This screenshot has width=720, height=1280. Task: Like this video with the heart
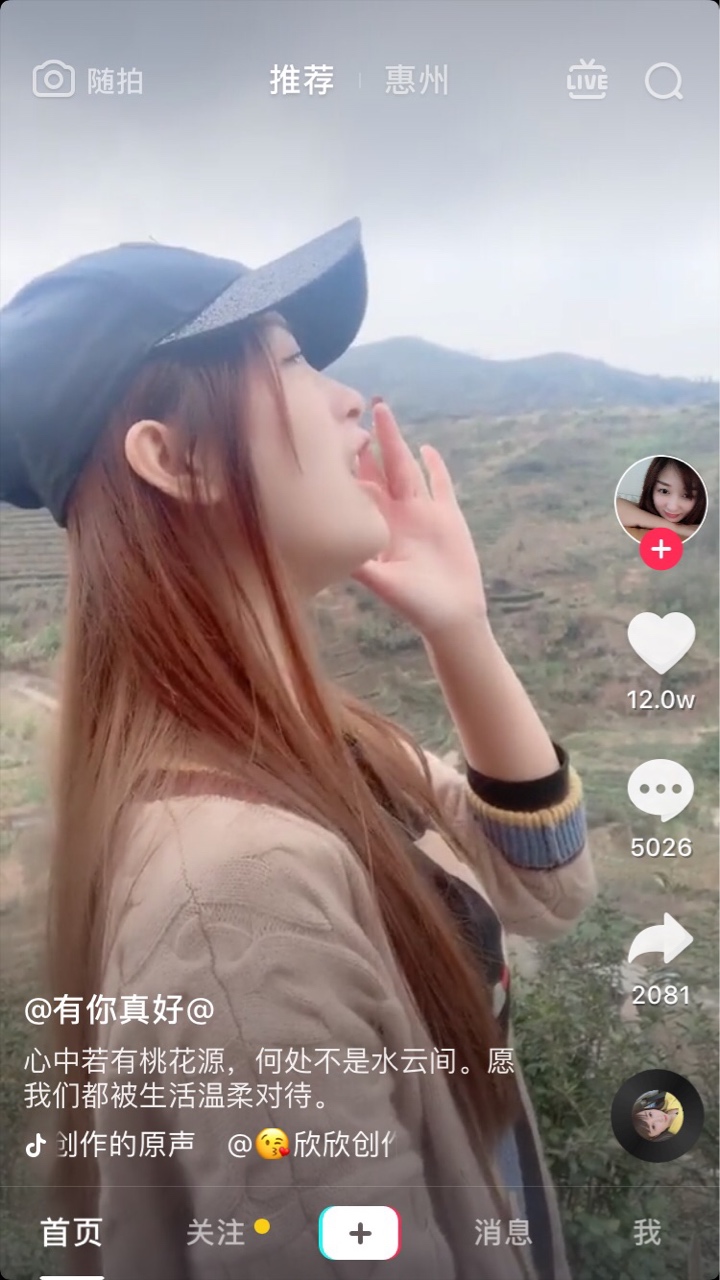tap(661, 643)
